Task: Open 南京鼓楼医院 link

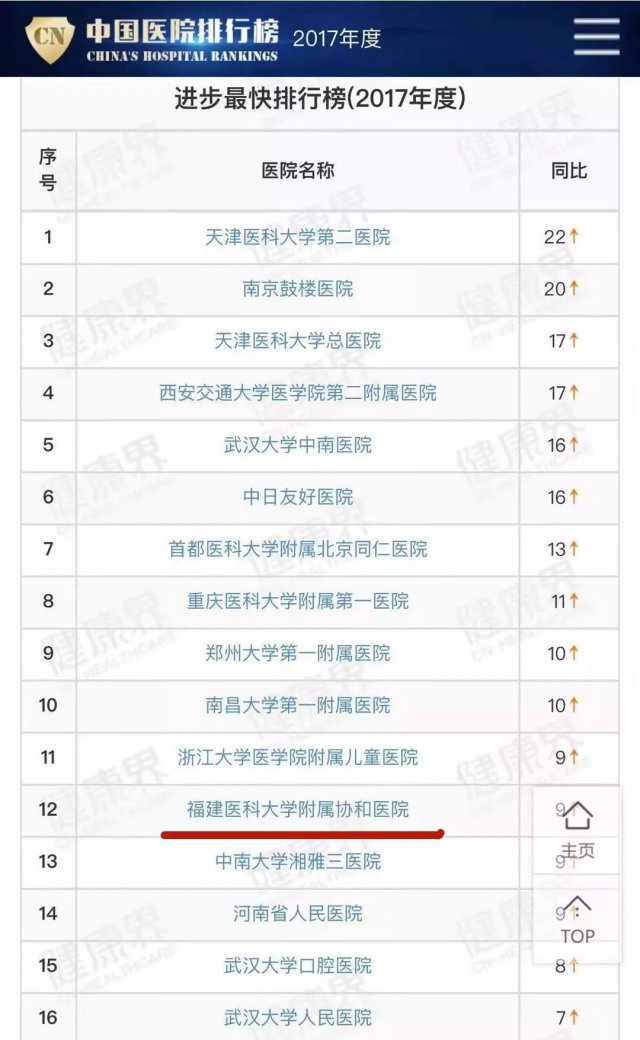Action: tap(297, 289)
